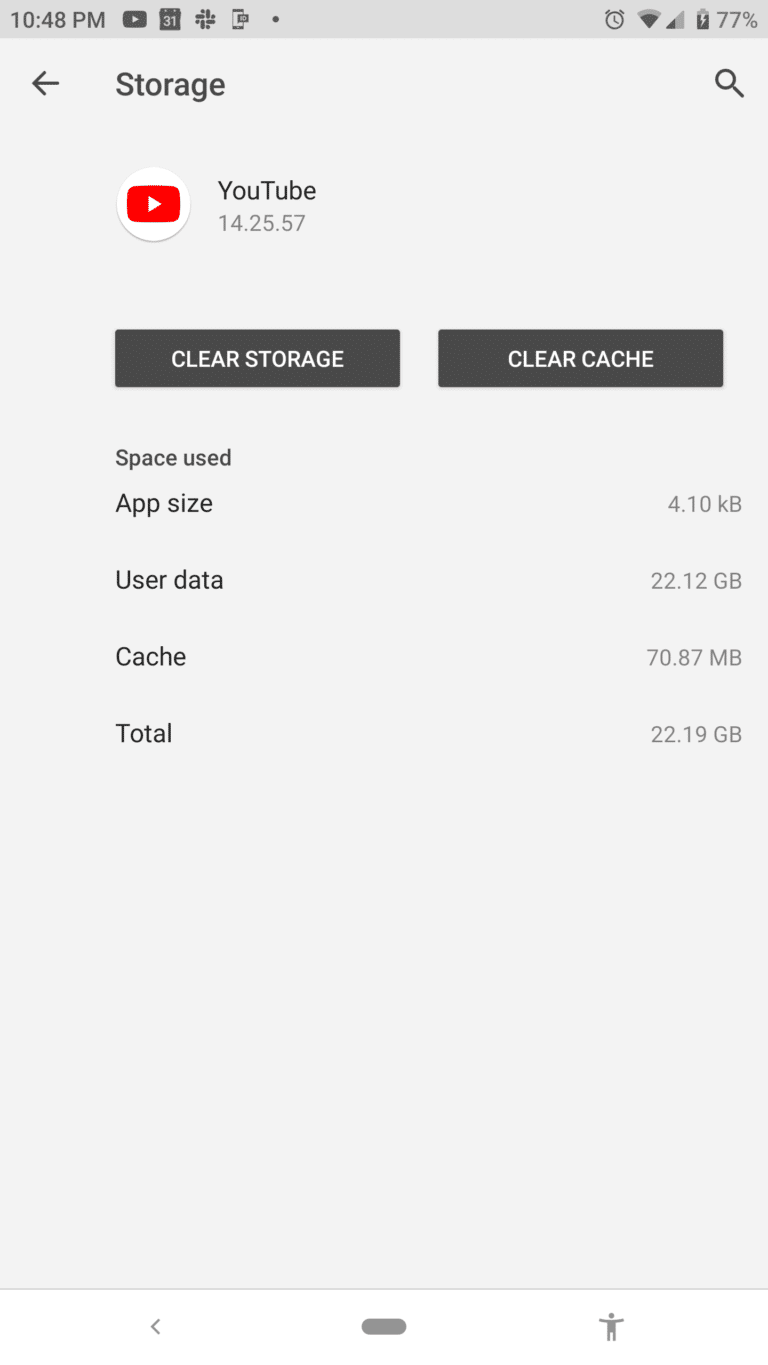768x1365 pixels.
Task: Tap the Clear Storage button
Action: click(x=257, y=358)
